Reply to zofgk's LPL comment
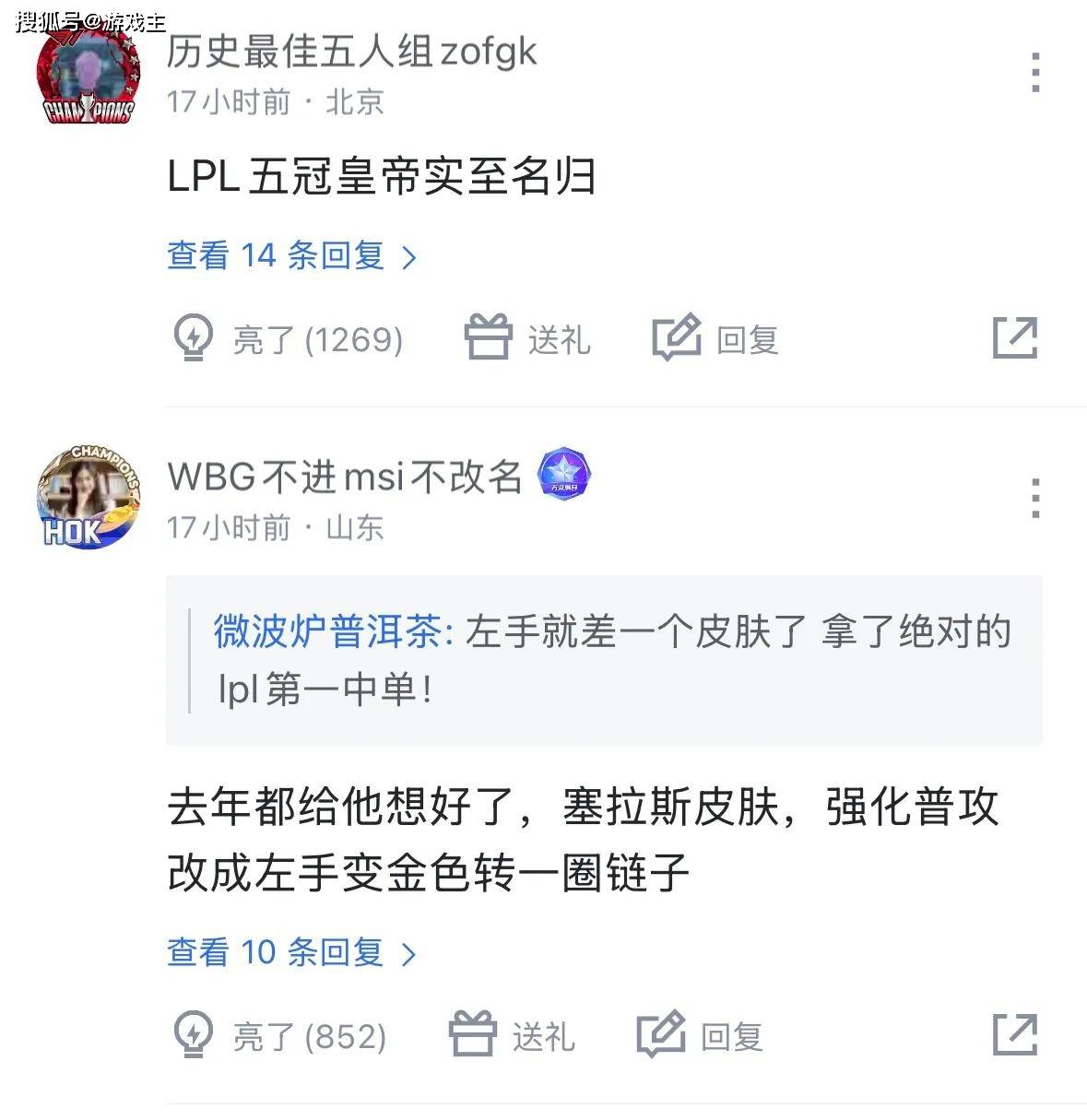The width and height of the screenshot is (1087, 1120). pos(716,339)
